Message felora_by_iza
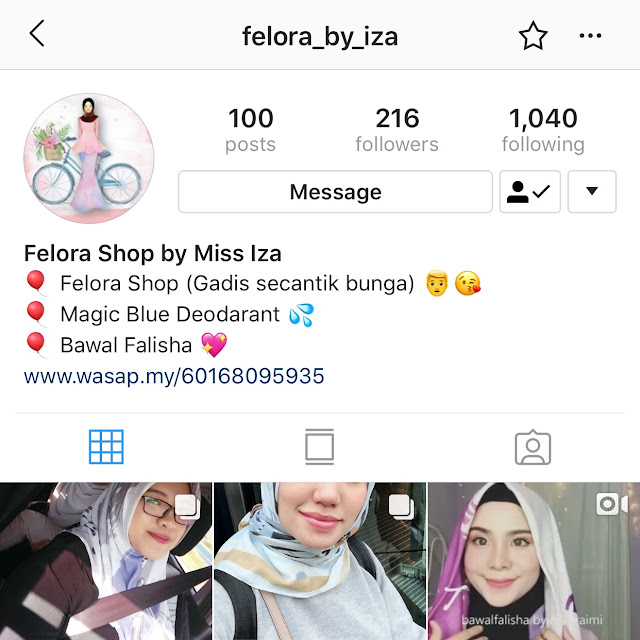 (x=335, y=192)
